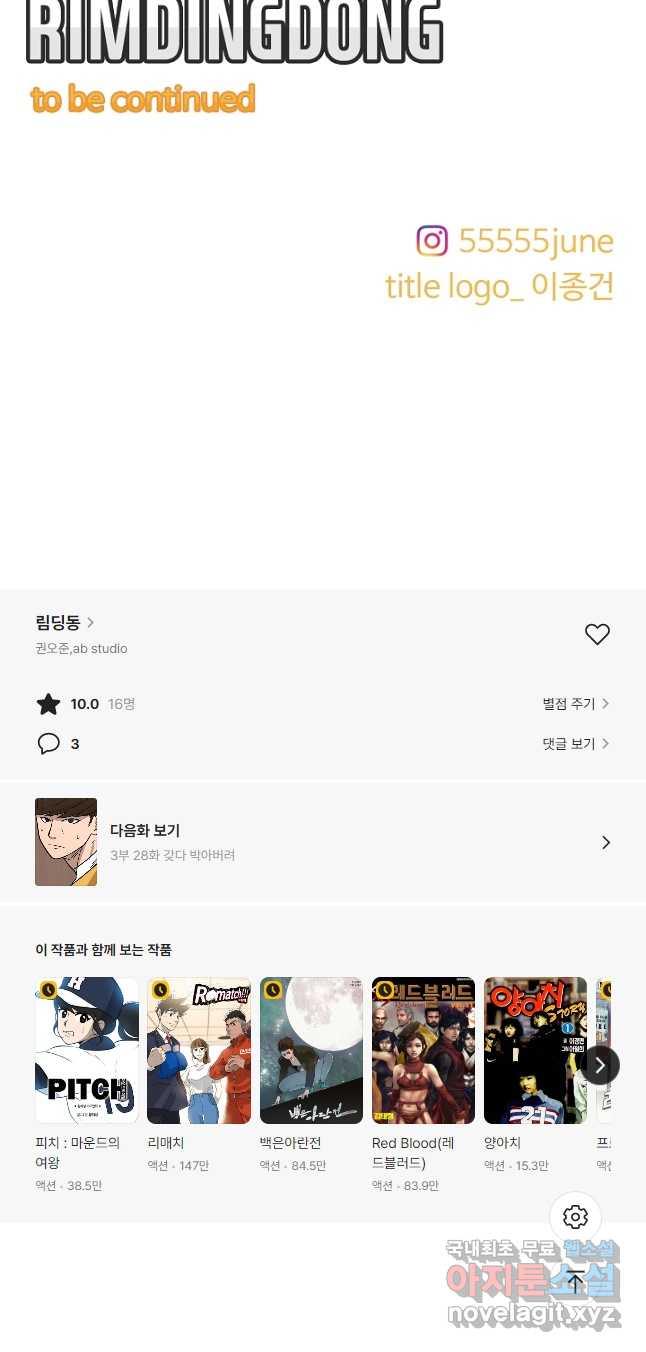Open the 림딩동 series page

pos(64,623)
